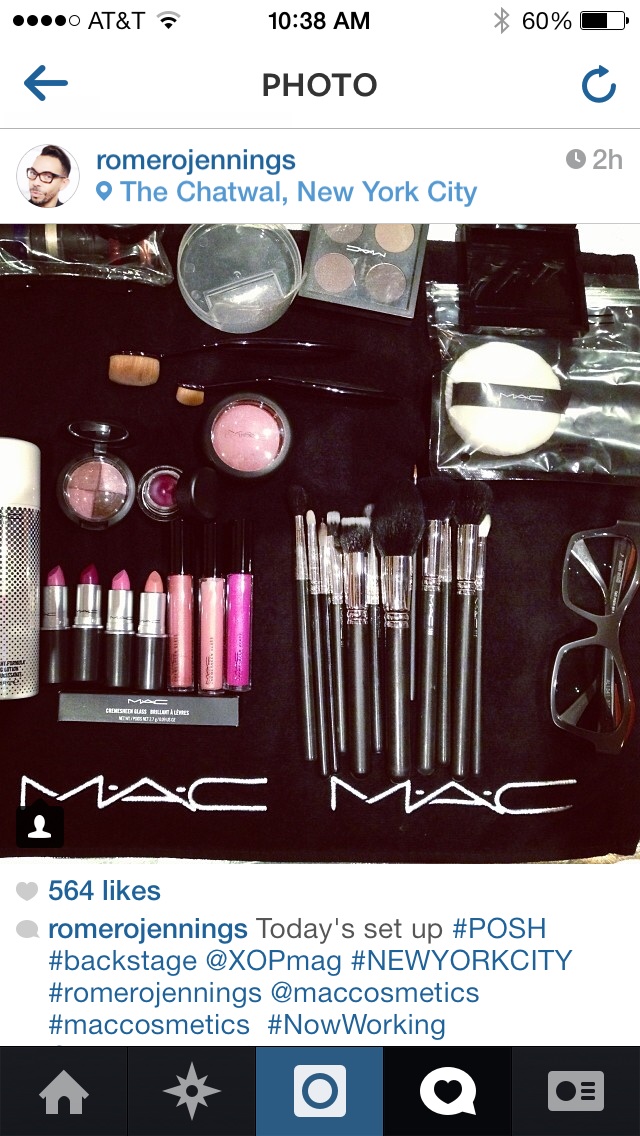Go back using the arrow icon

(46, 84)
